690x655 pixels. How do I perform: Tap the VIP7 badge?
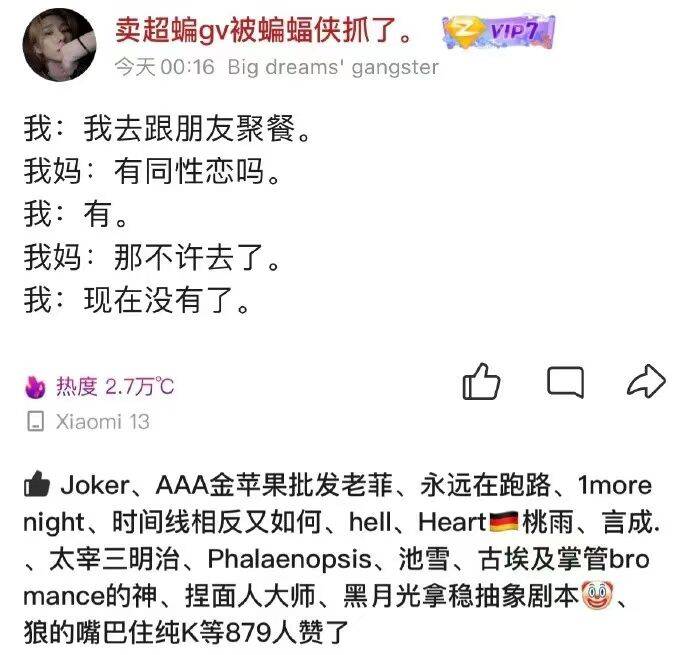[x=498, y=32]
